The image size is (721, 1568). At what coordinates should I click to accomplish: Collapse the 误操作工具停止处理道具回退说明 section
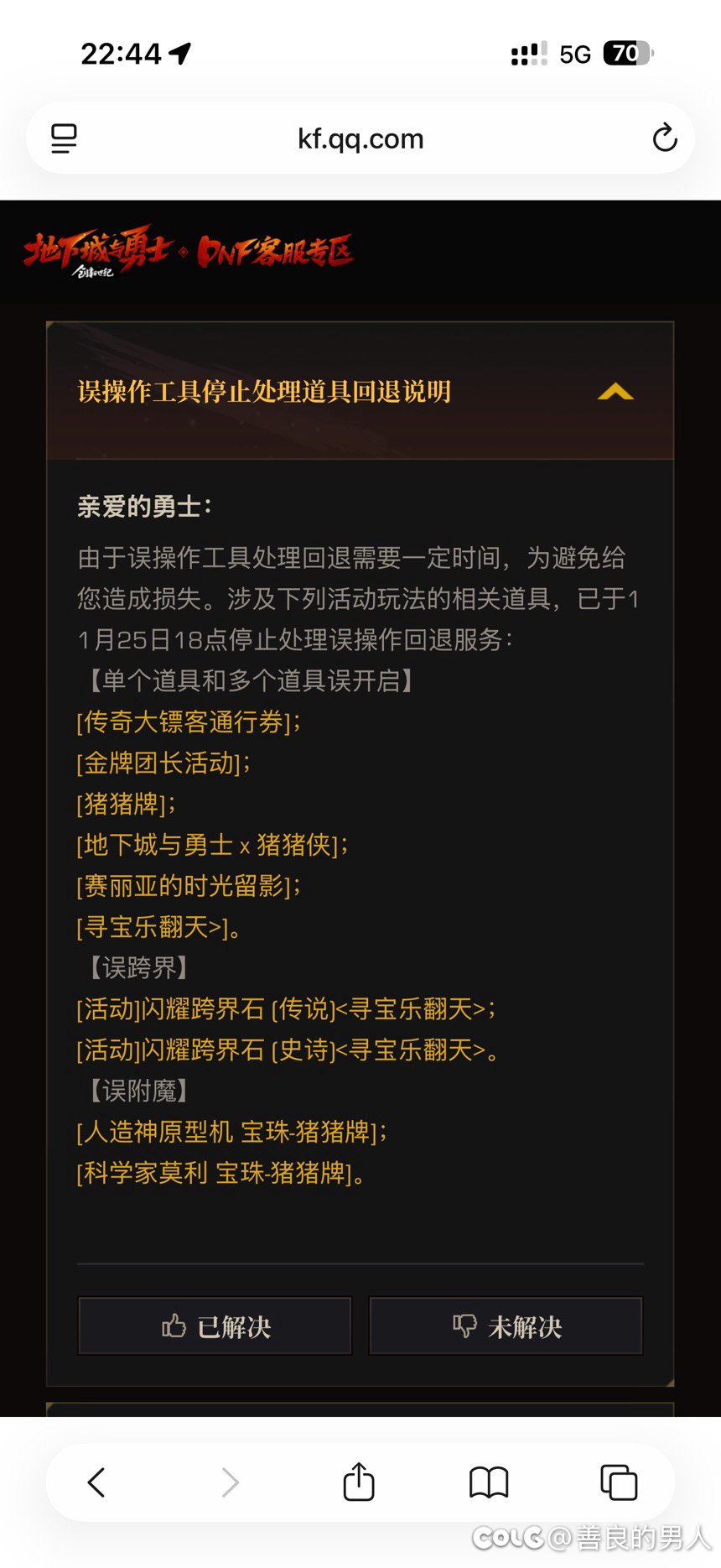(615, 392)
